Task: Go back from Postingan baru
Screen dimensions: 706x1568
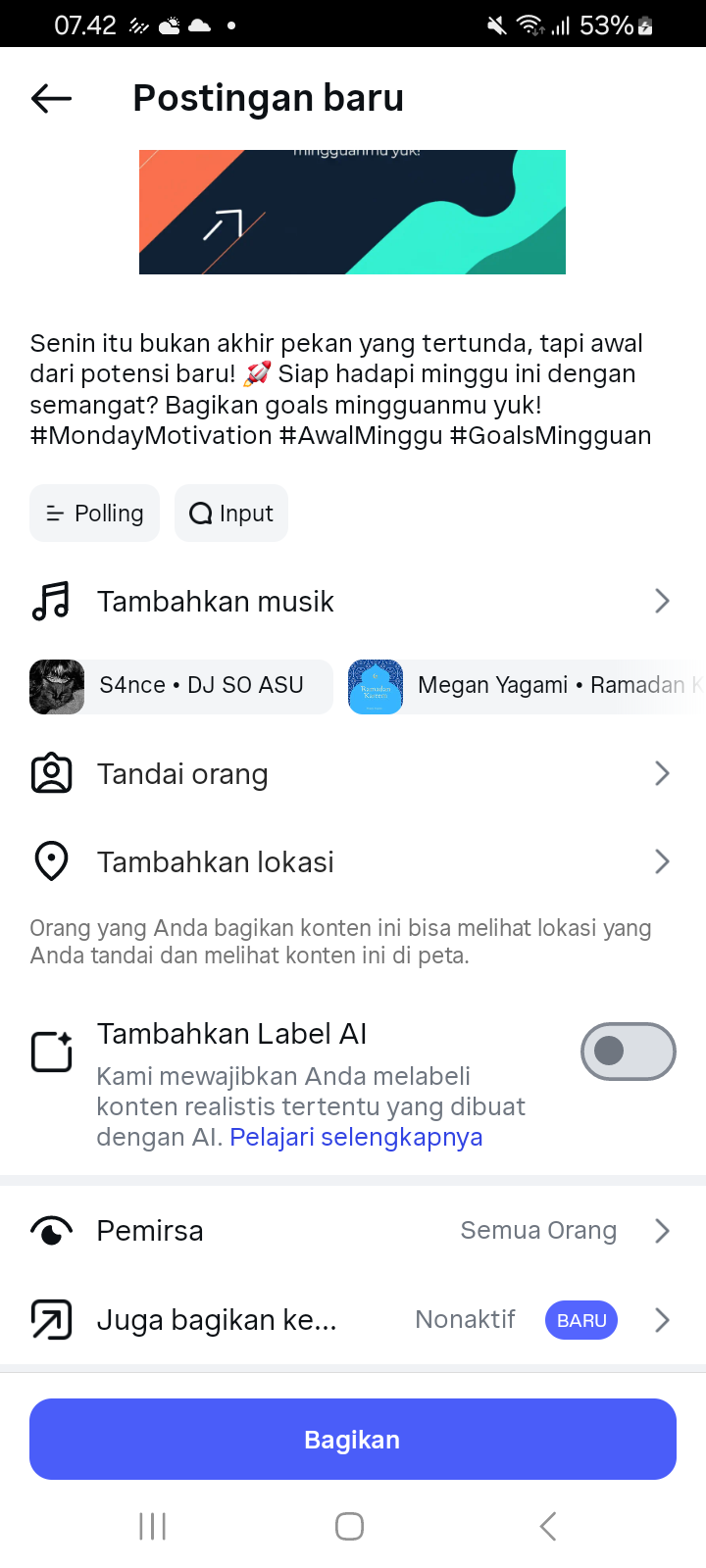Action: [51, 98]
